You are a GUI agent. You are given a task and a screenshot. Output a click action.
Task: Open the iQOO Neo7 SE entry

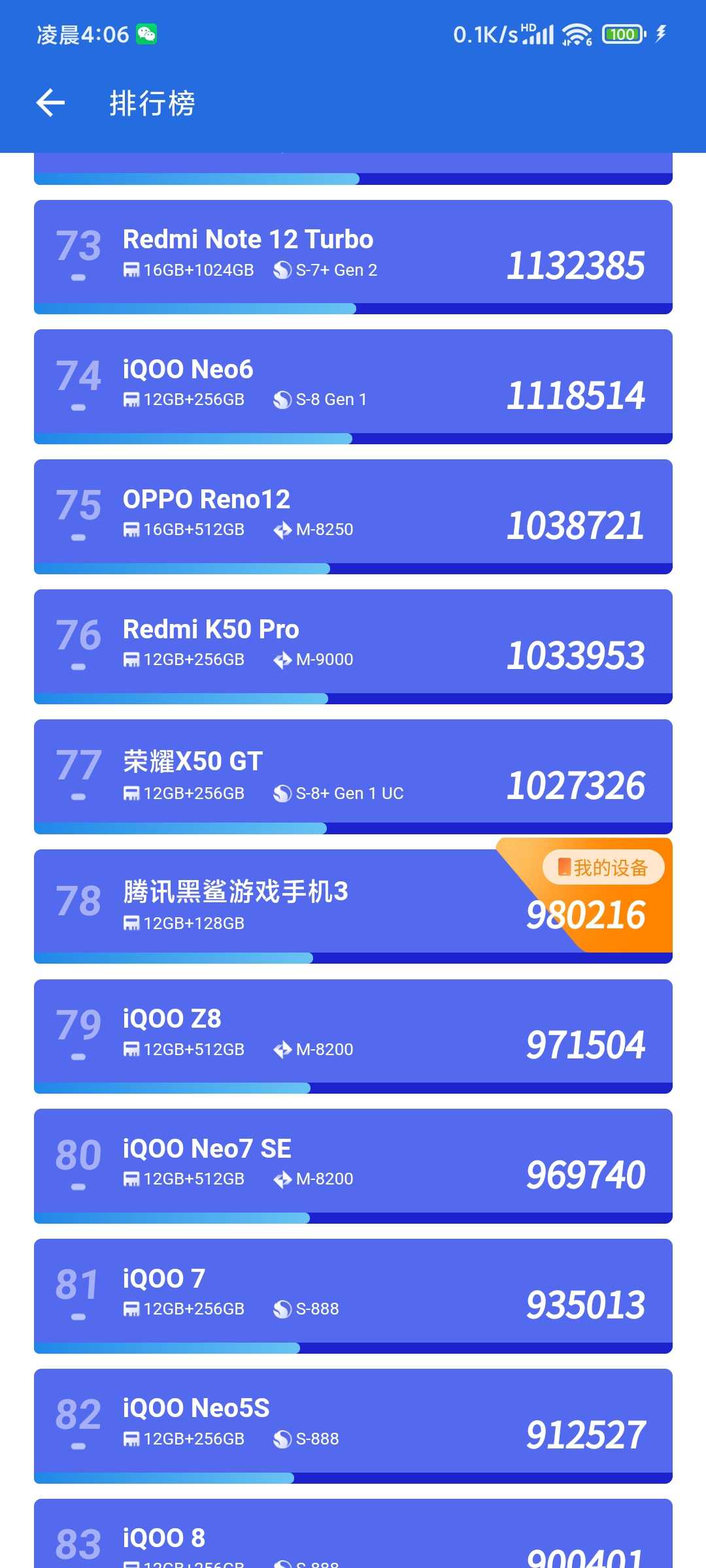353,1166
